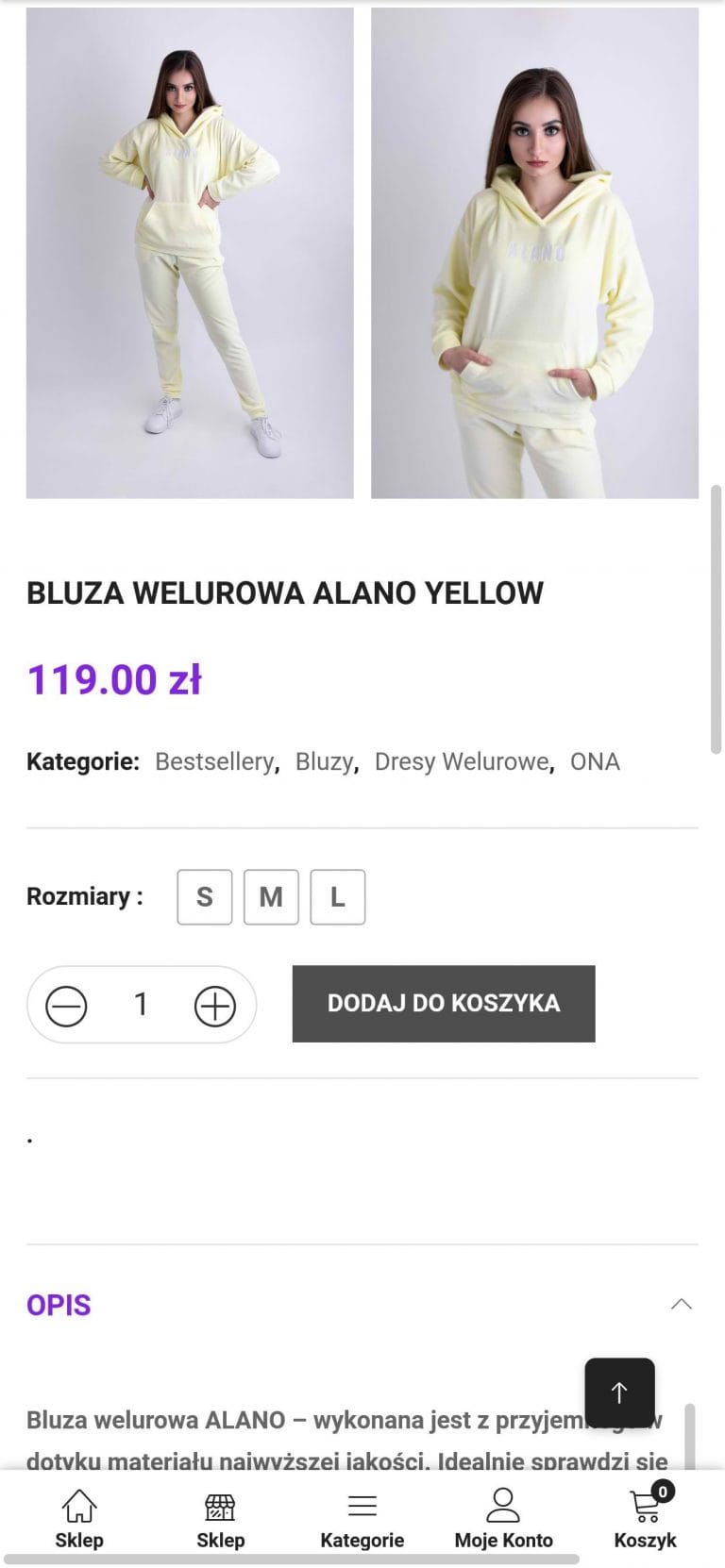Select size M
Screen dimensions: 725x1568
(x=271, y=896)
